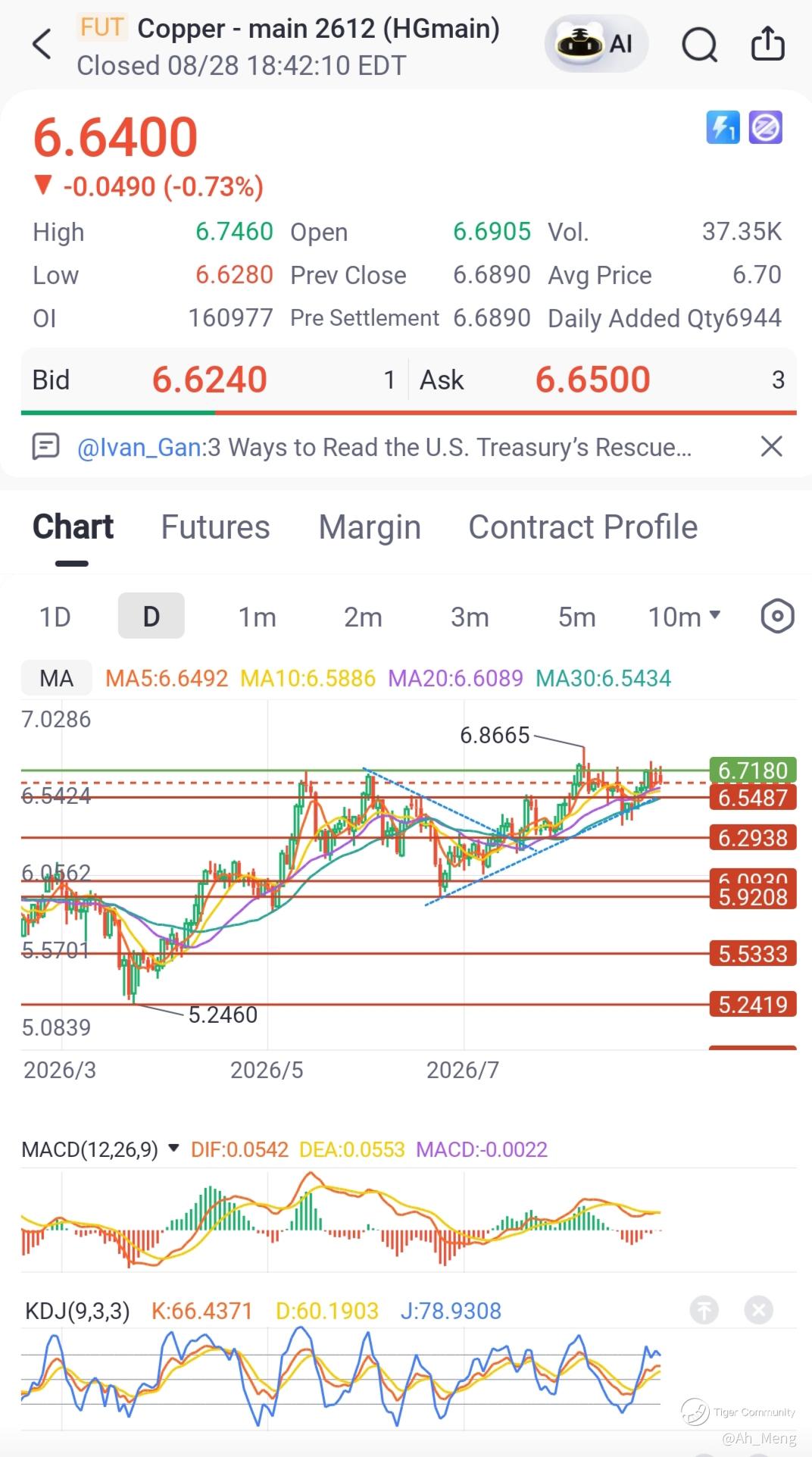Select the 2m chart interval
Image resolution: width=812 pixels, height=1457 pixels.
363,617
